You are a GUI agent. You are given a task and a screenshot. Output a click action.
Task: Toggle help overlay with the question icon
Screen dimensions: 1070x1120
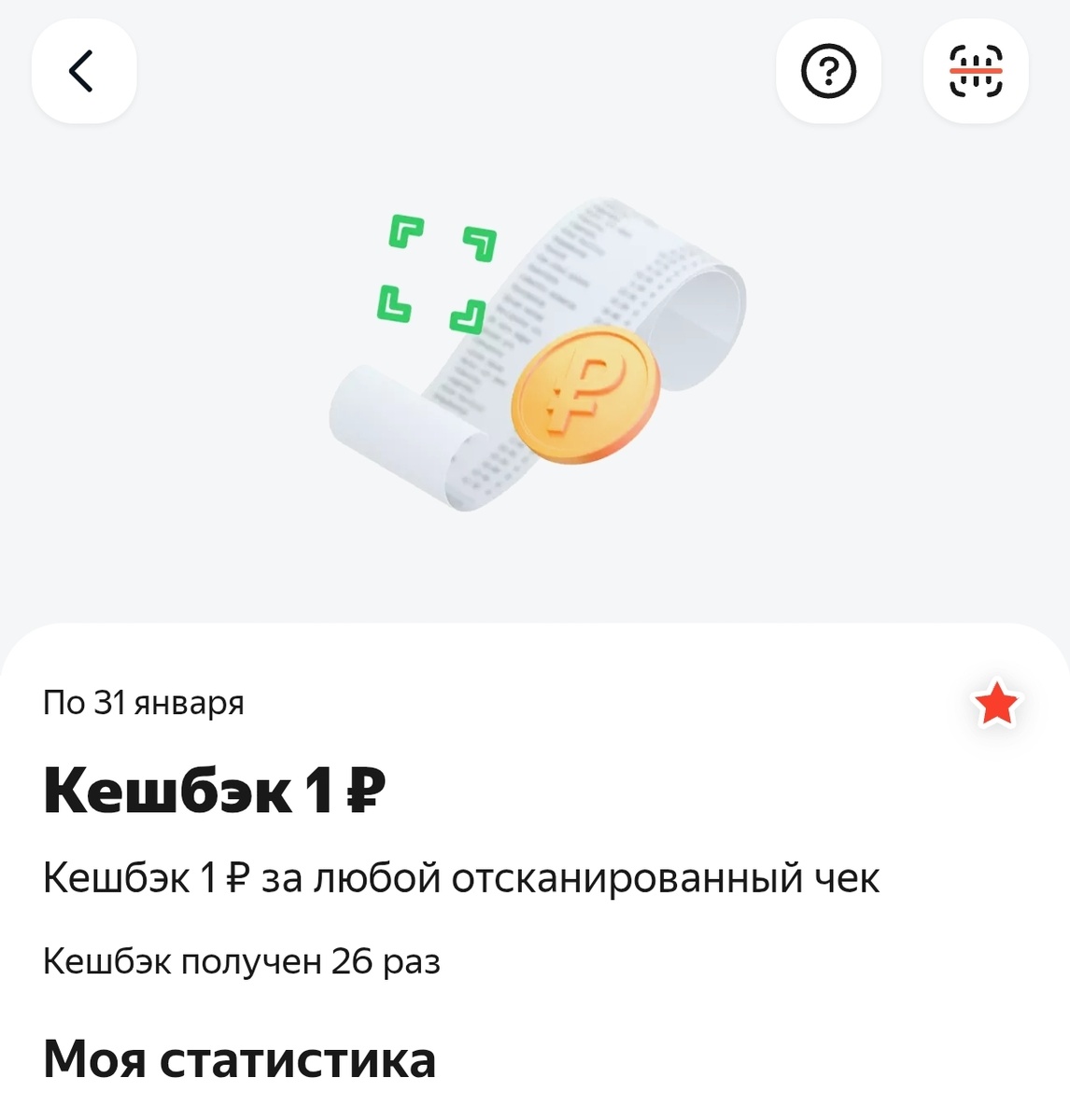point(829,71)
